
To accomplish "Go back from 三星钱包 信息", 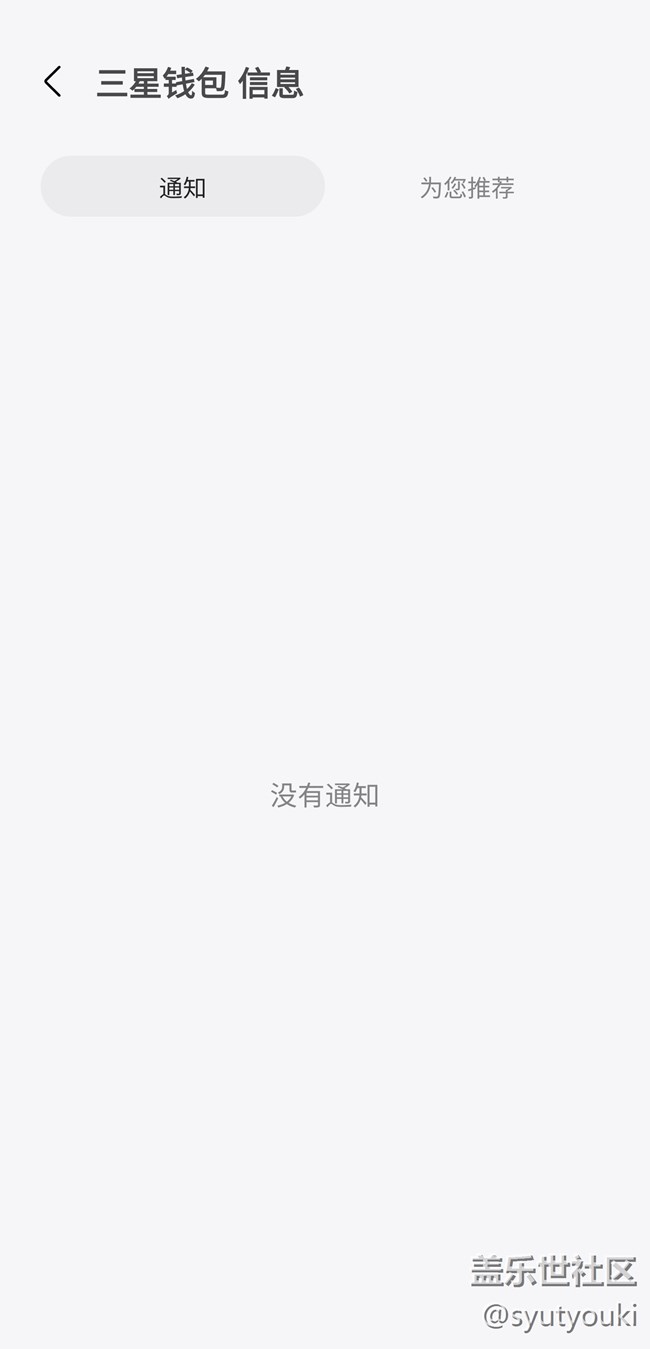I will (x=53, y=82).
